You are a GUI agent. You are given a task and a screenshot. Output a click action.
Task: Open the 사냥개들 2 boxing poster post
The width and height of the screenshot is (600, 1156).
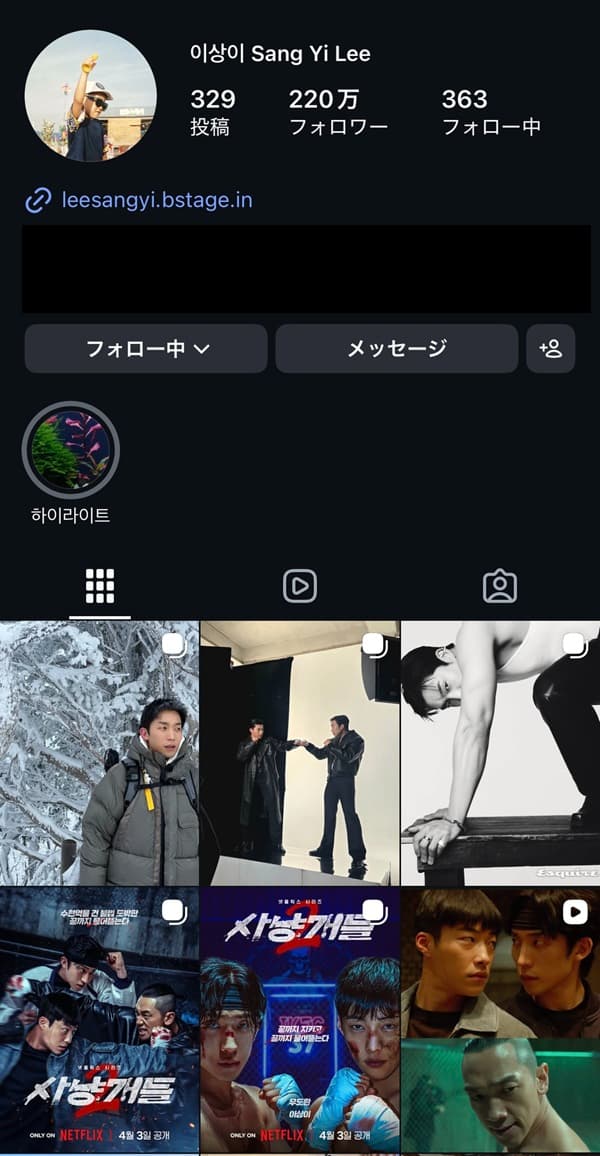click(300, 1020)
